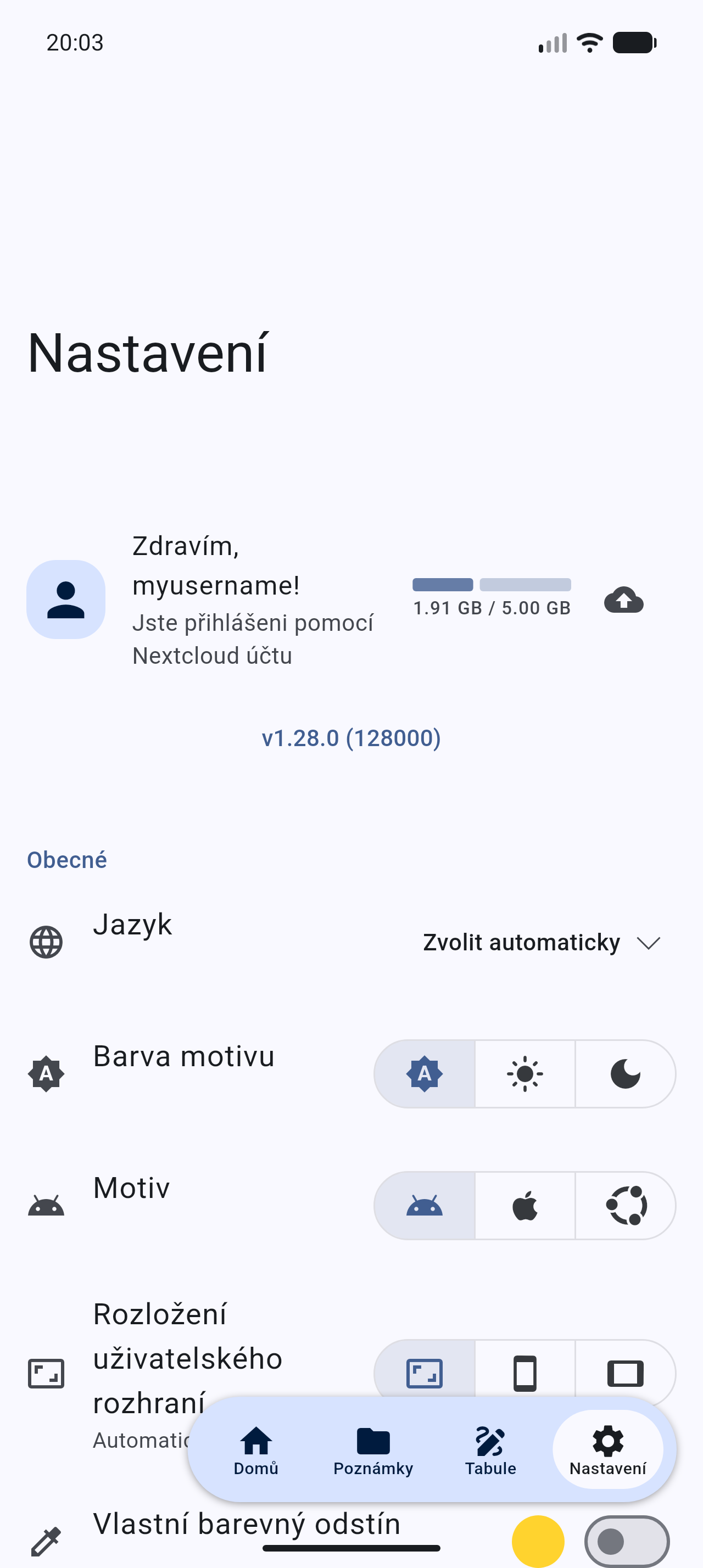Open the Domů tab
Screen dimensions: 703x1568
coord(255,1451)
